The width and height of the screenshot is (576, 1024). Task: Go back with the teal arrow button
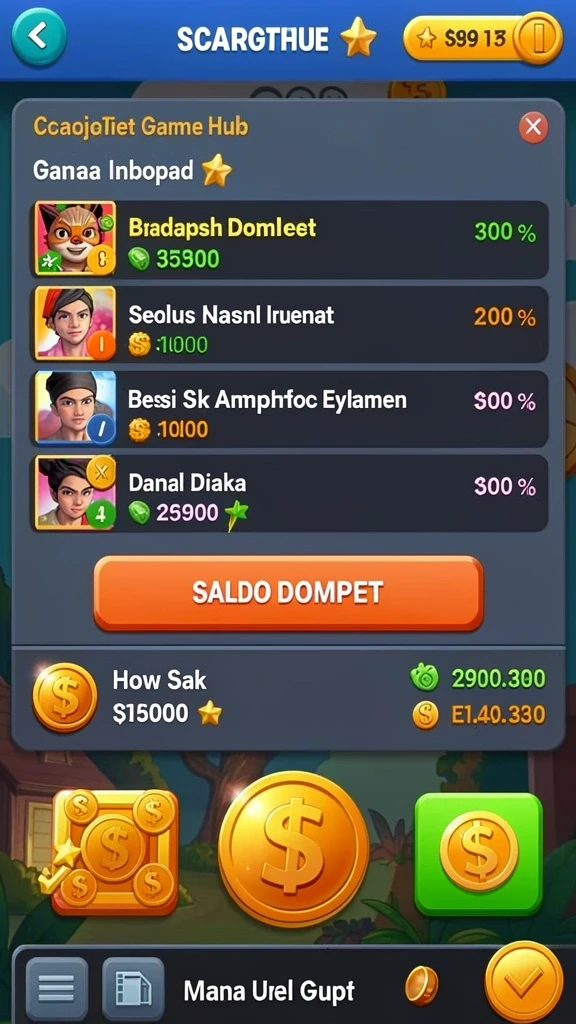point(39,36)
